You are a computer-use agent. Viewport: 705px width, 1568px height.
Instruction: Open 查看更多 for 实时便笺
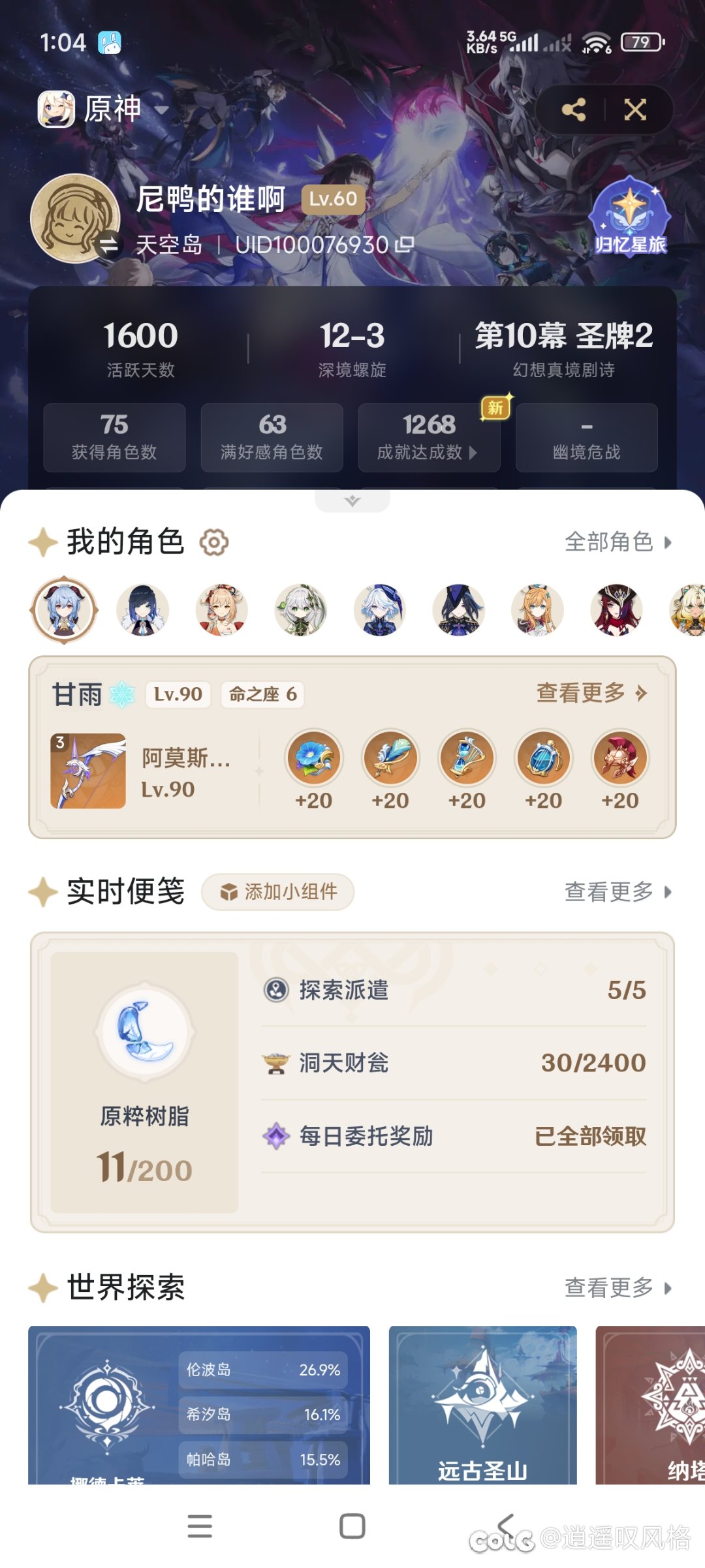click(x=617, y=891)
